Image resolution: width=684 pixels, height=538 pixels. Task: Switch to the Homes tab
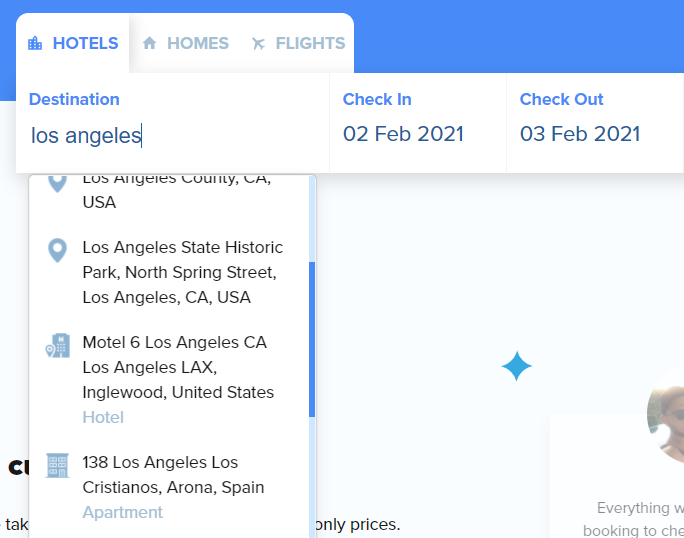(x=186, y=43)
